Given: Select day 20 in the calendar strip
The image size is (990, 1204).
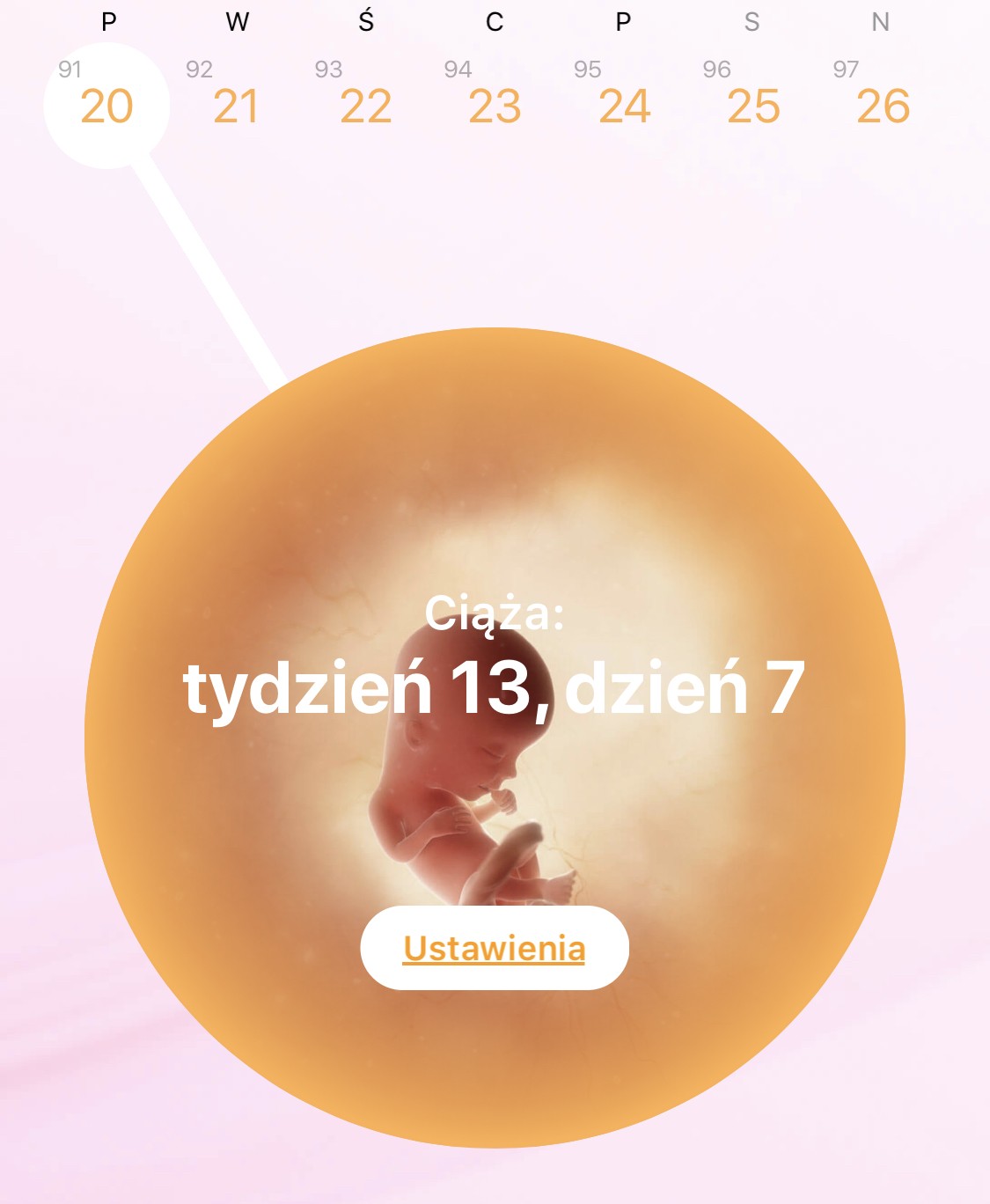Looking at the screenshot, I should [x=106, y=106].
